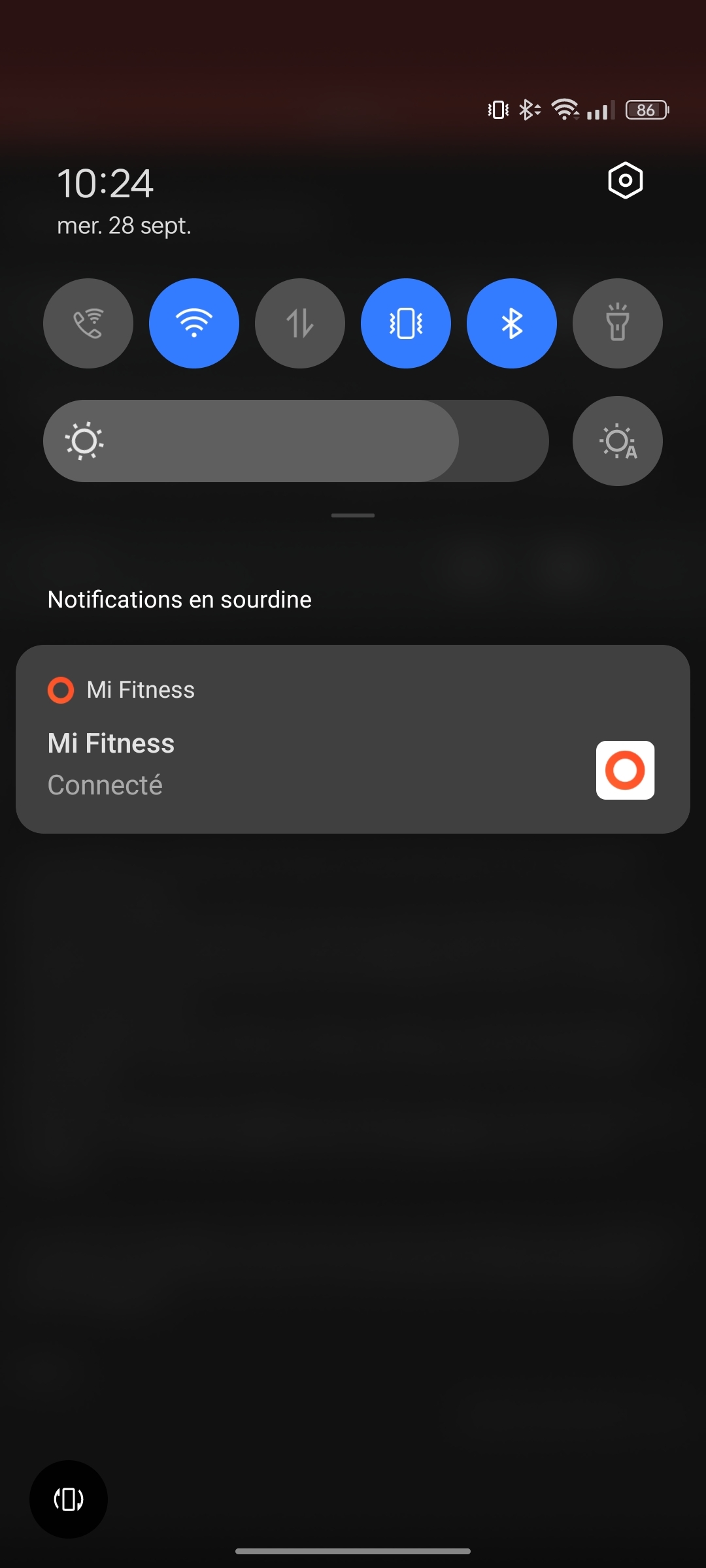Toggle vibrate mode tile
The width and height of the screenshot is (706, 1568).
pyautogui.click(x=406, y=323)
